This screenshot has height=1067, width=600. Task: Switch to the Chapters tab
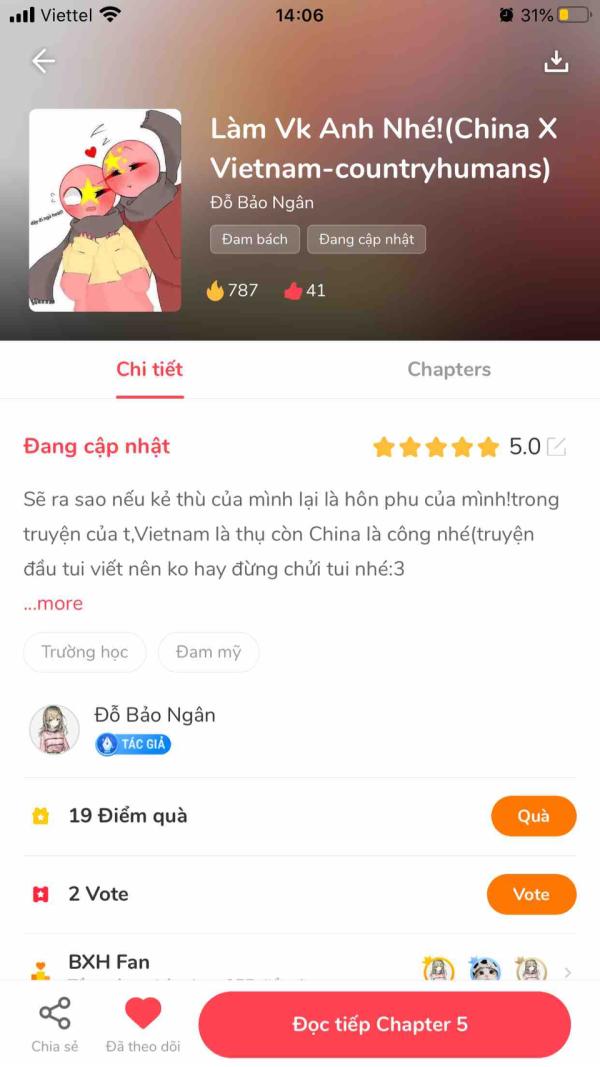click(x=449, y=369)
